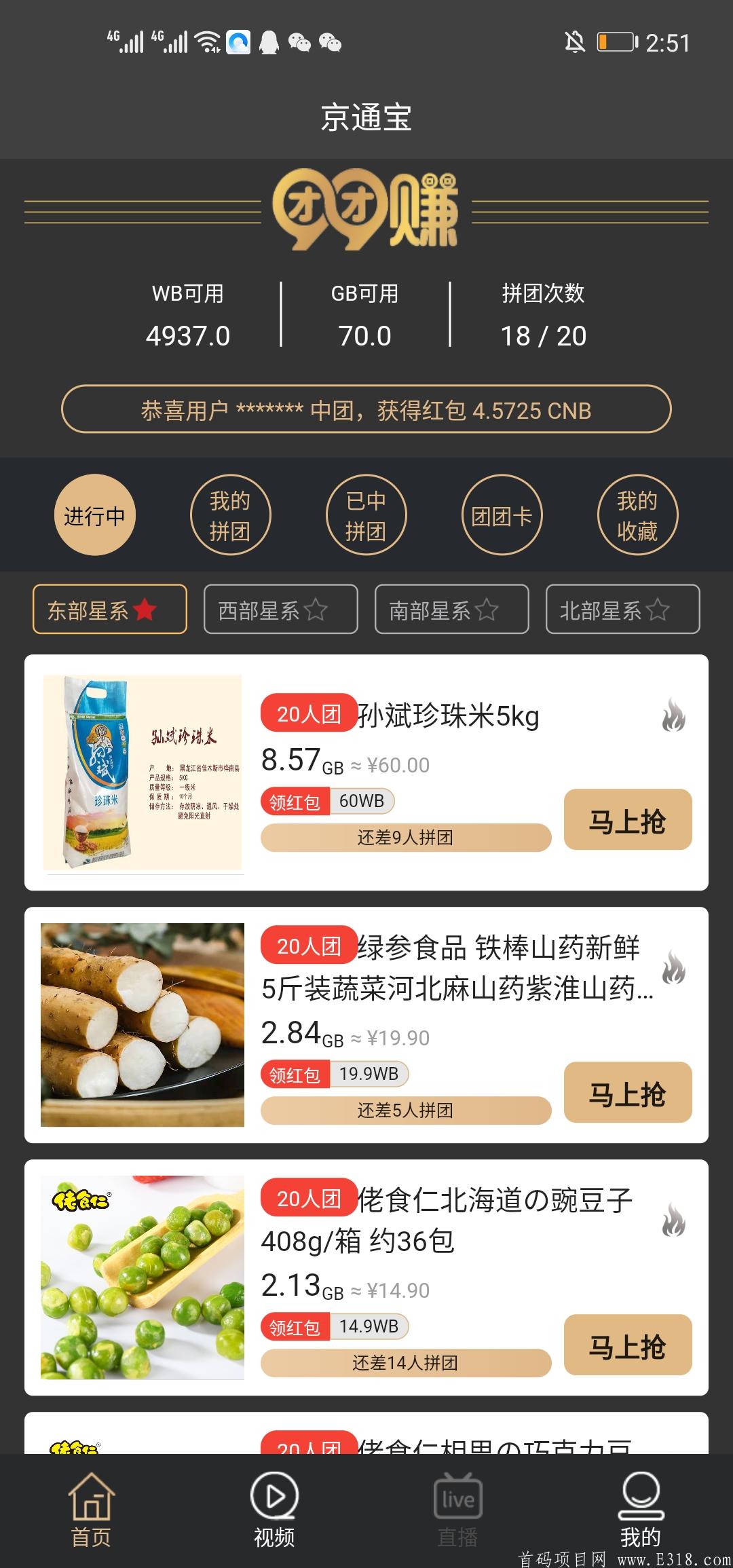Open 已中拼团 section
The width and height of the screenshot is (733, 1568).
[366, 515]
